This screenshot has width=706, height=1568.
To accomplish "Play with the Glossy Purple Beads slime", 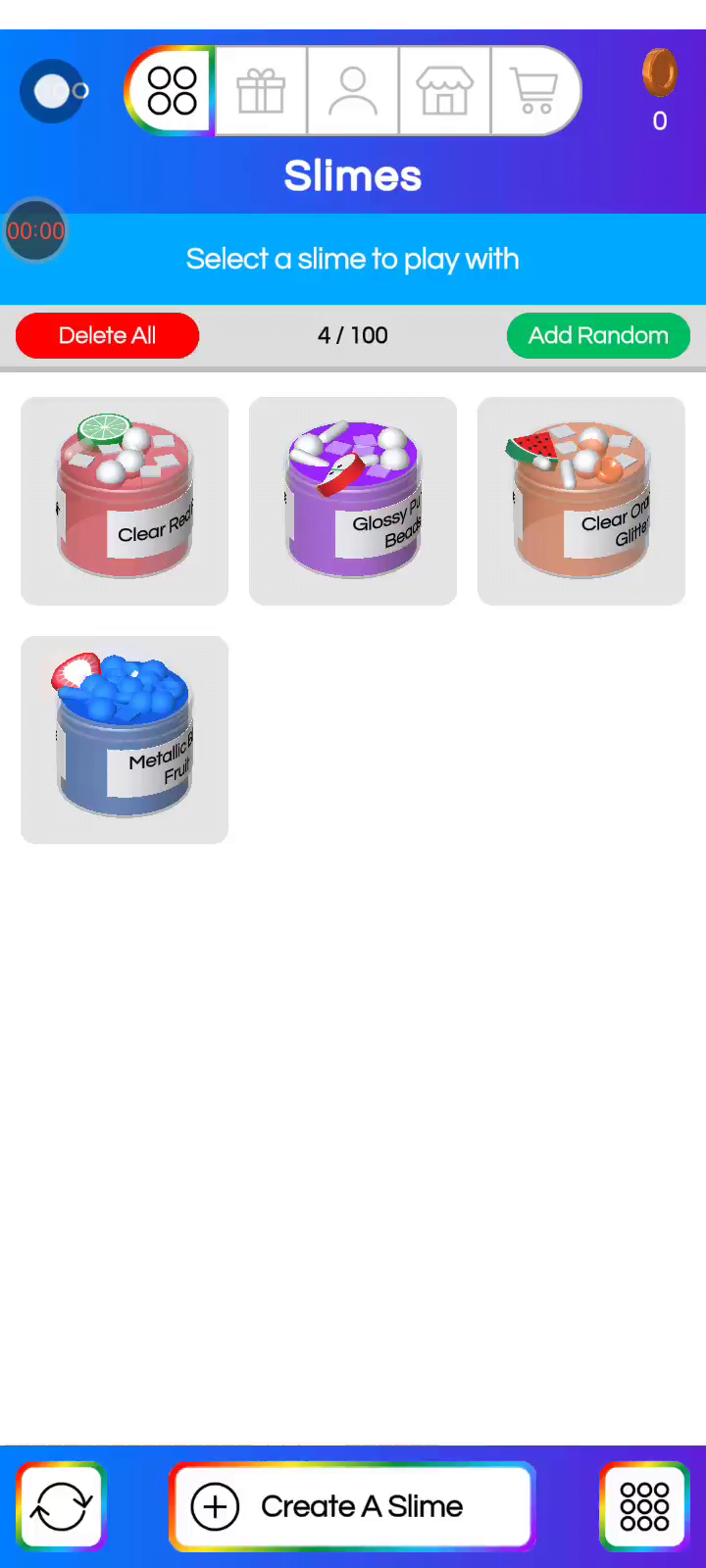I will click(x=353, y=501).
